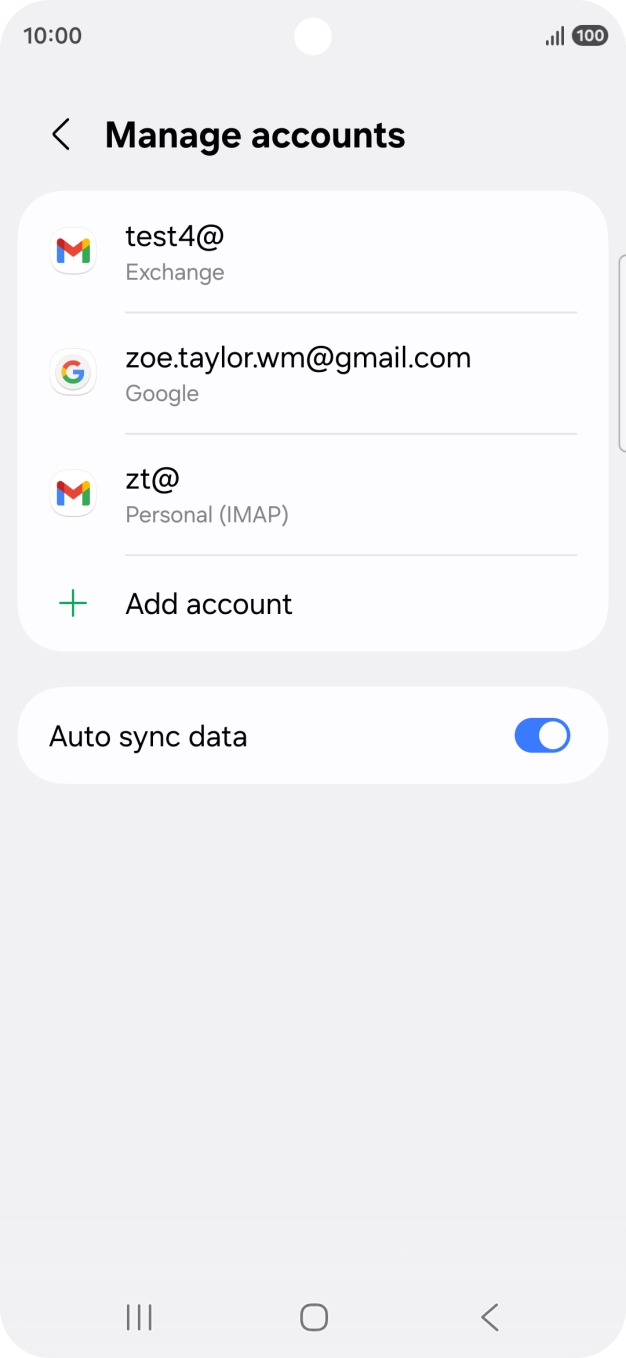Turn off Auto sync data
Viewport: 626px width, 1358px height.
[542, 736]
